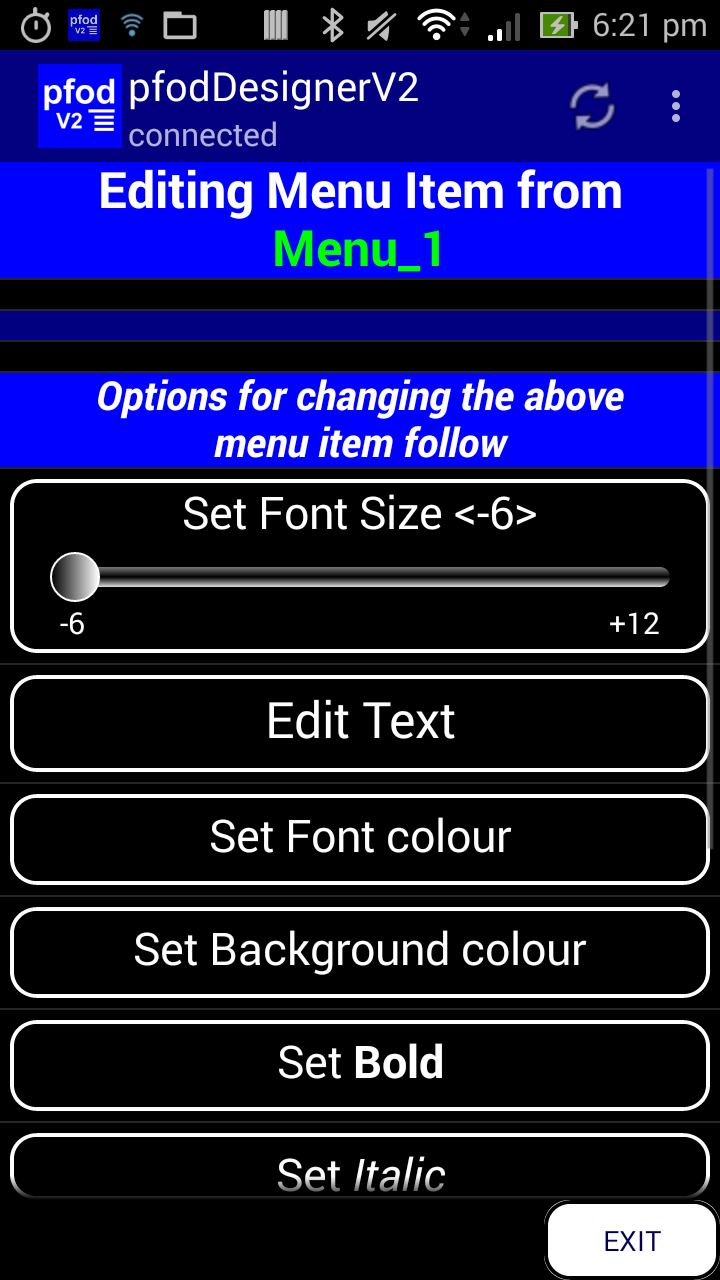Open Edit Text option
The height and width of the screenshot is (1280, 720).
click(360, 722)
